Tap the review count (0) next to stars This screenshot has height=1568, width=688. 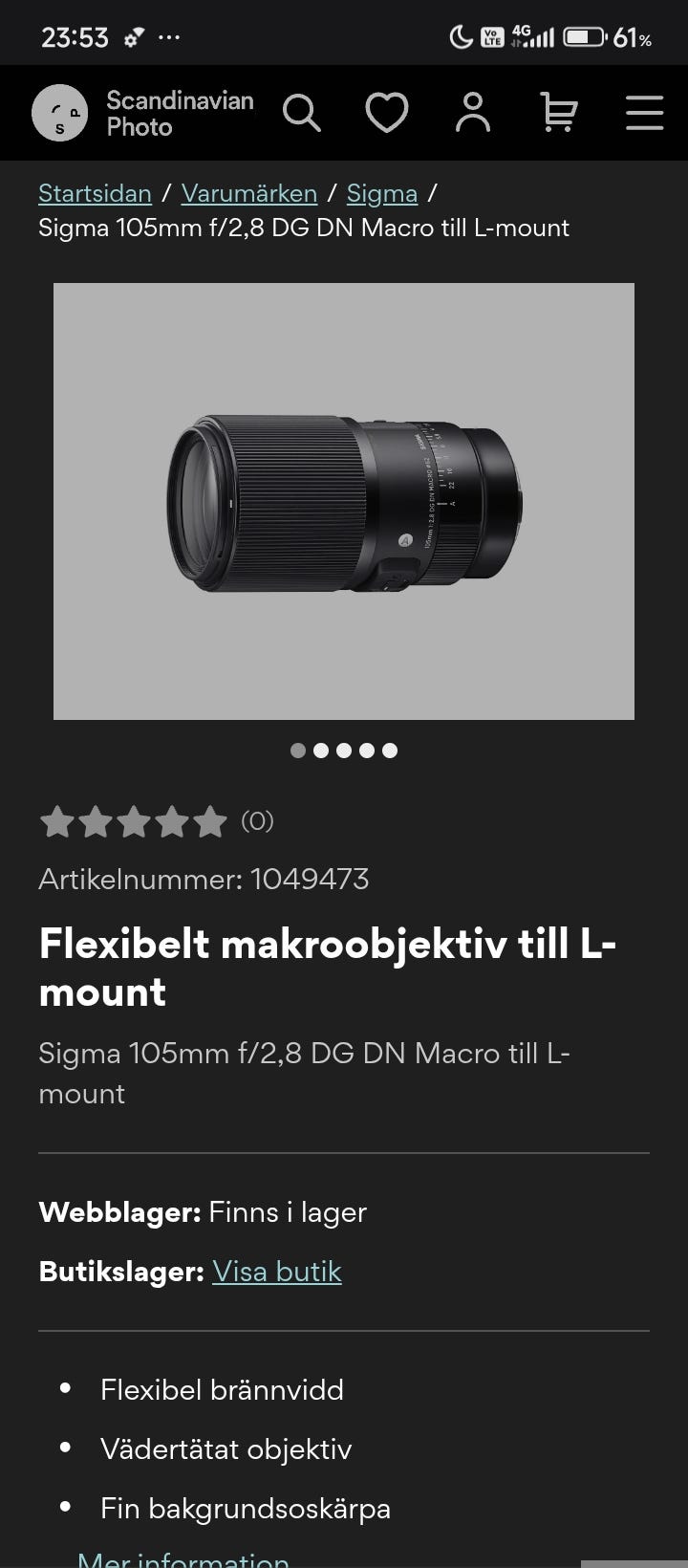(x=256, y=820)
